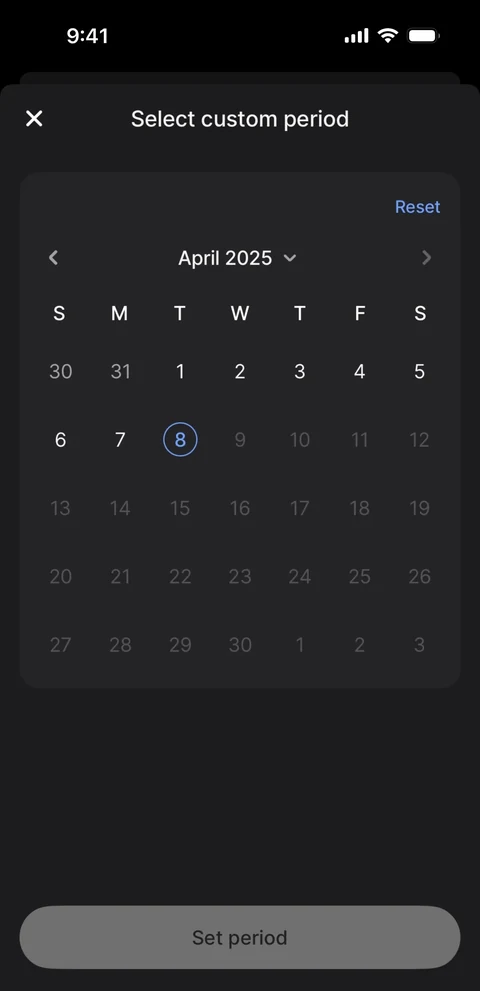Pick April 4 on the calendar
The image size is (480, 991).
click(x=359, y=372)
